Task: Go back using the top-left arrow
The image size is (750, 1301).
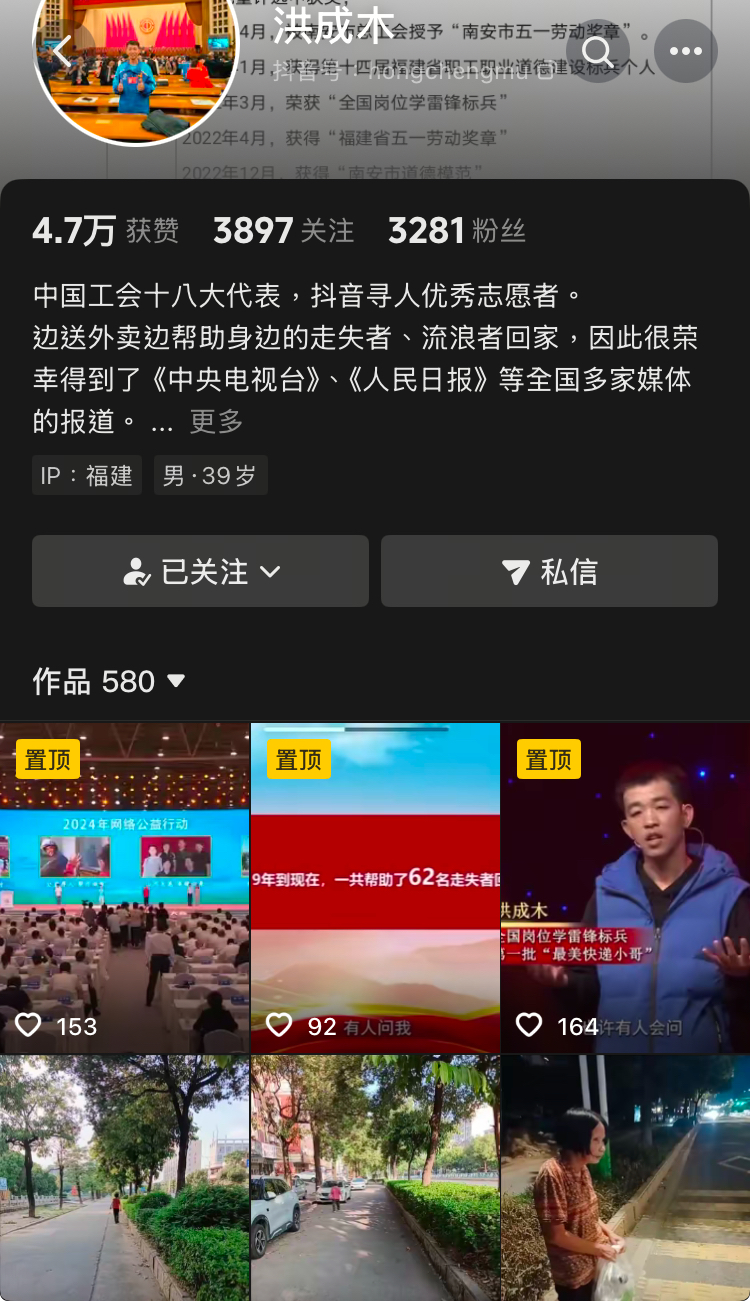Action: [x=62, y=50]
